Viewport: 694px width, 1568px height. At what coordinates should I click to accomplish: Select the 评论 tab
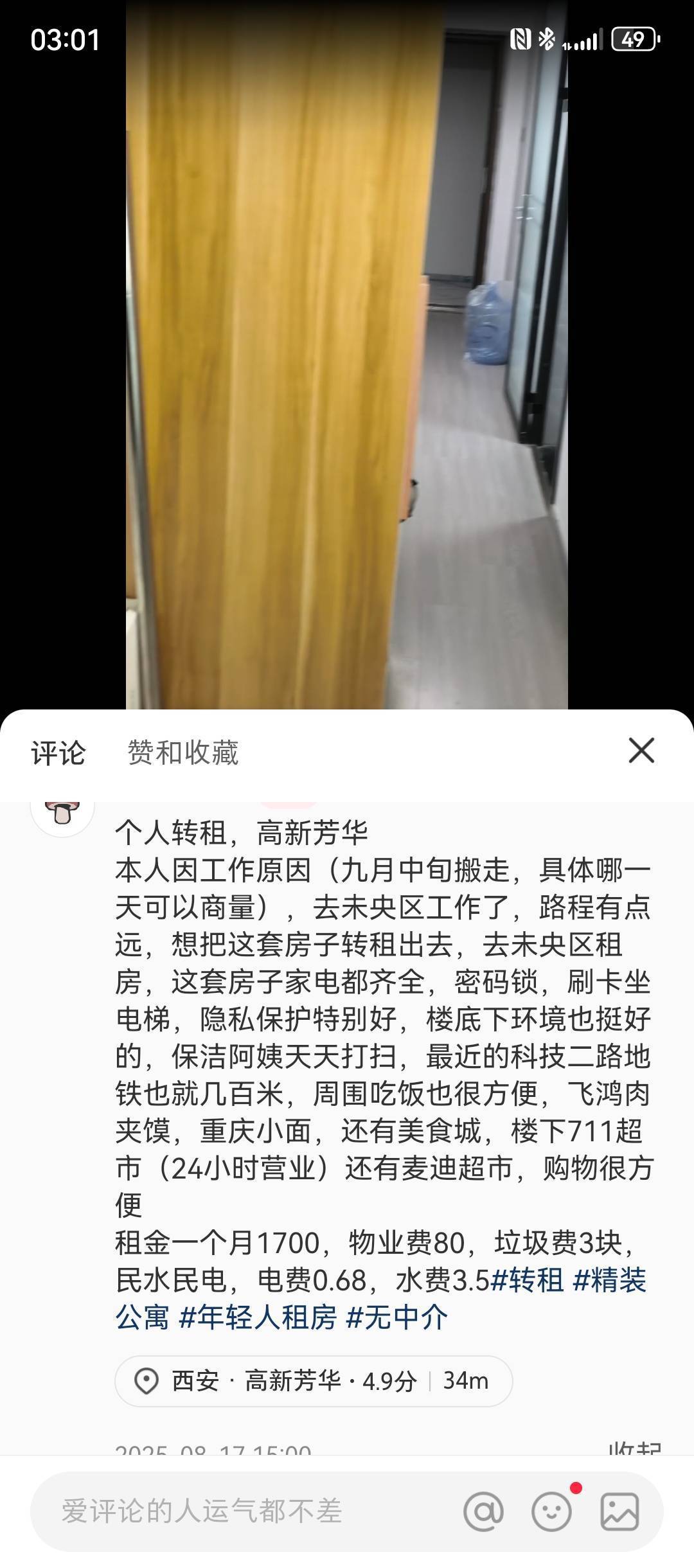point(58,752)
